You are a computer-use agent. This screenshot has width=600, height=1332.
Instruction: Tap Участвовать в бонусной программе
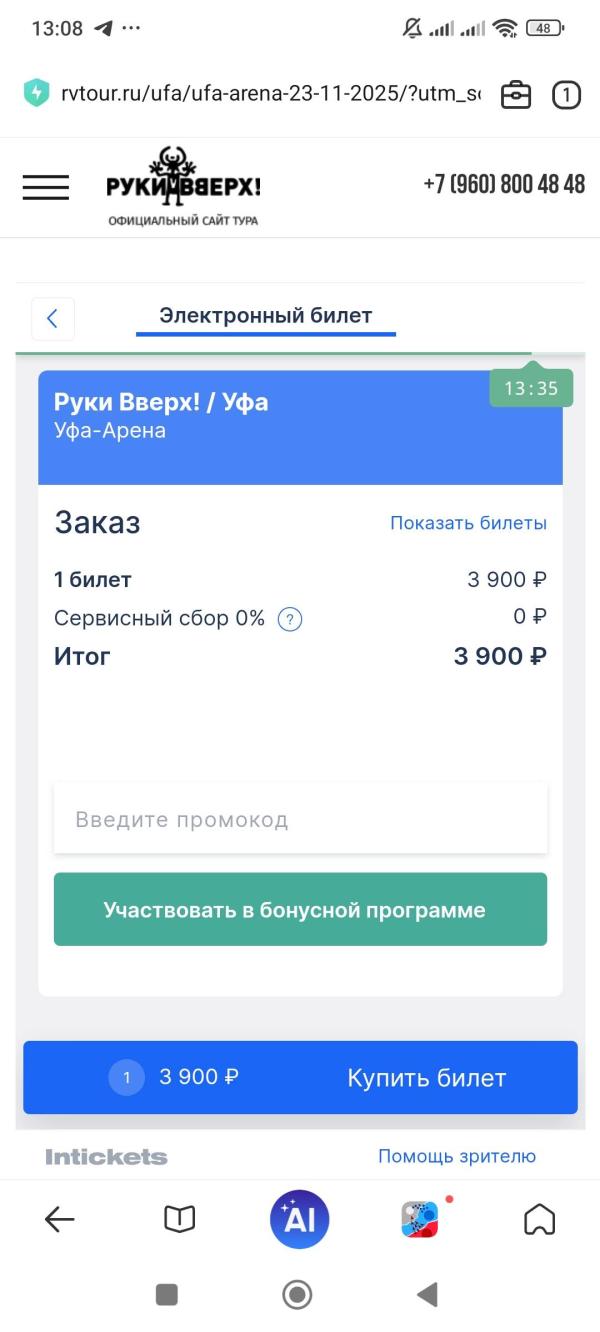[x=300, y=910]
